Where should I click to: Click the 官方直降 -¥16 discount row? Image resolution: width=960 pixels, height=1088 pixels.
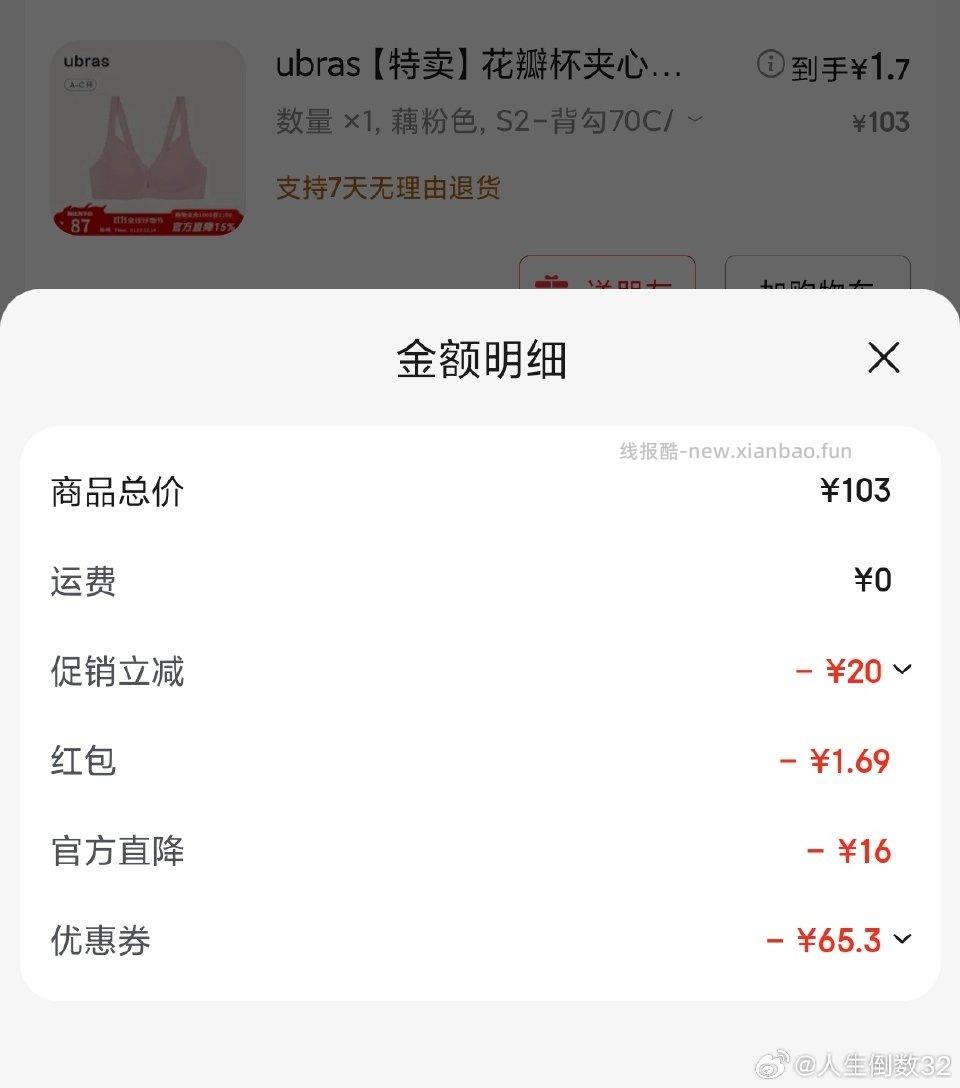(x=480, y=851)
